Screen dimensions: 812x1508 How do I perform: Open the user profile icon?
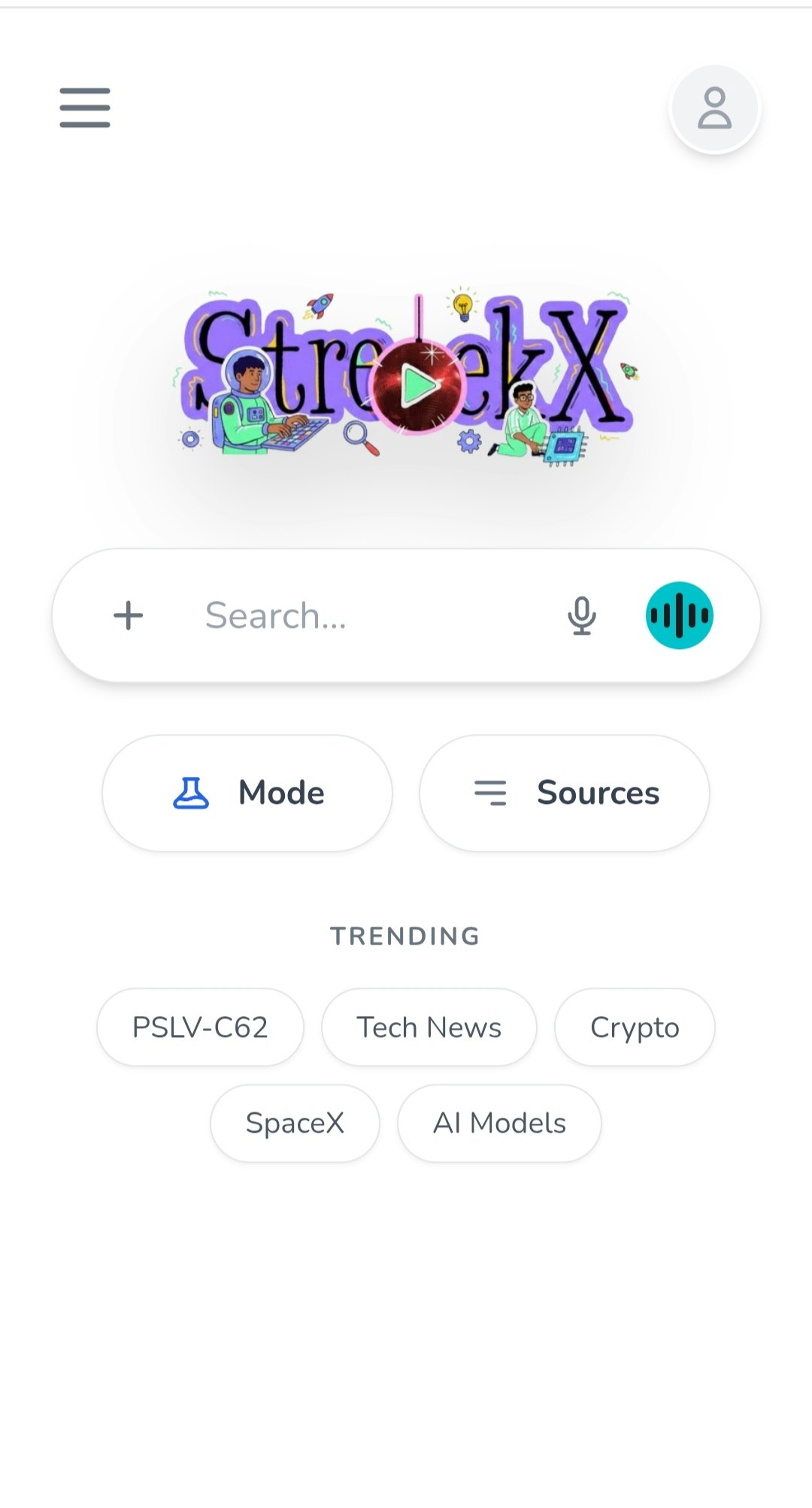[x=713, y=107]
